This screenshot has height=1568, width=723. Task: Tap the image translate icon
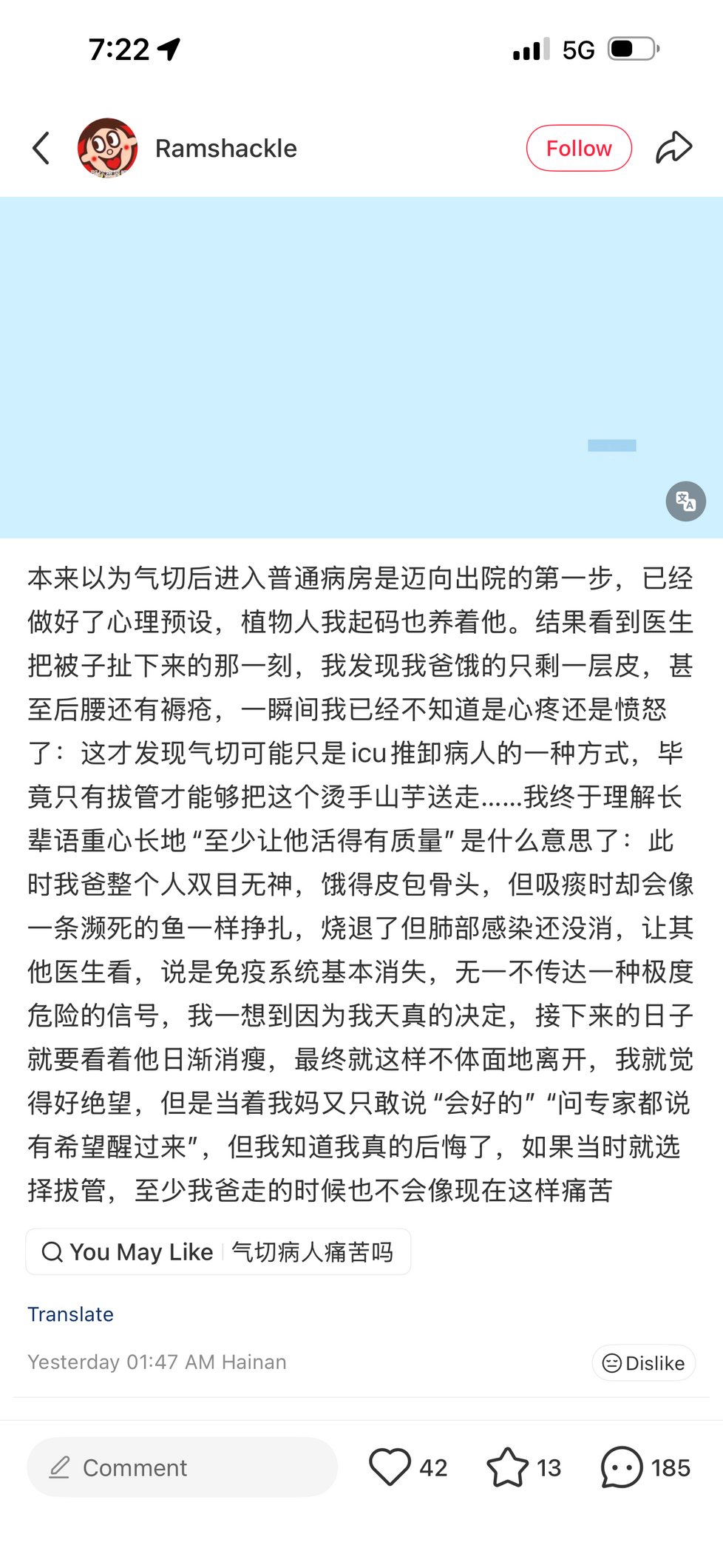point(685,501)
